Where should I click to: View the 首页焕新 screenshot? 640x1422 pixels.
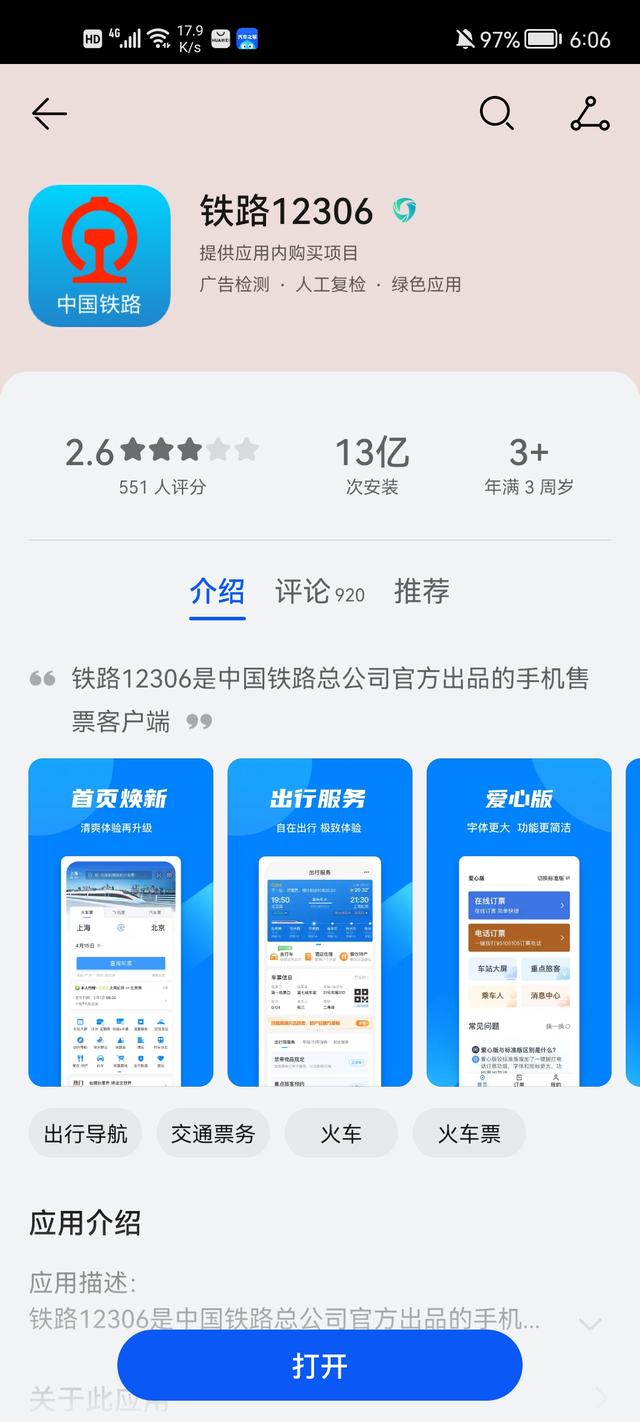[x=120, y=922]
